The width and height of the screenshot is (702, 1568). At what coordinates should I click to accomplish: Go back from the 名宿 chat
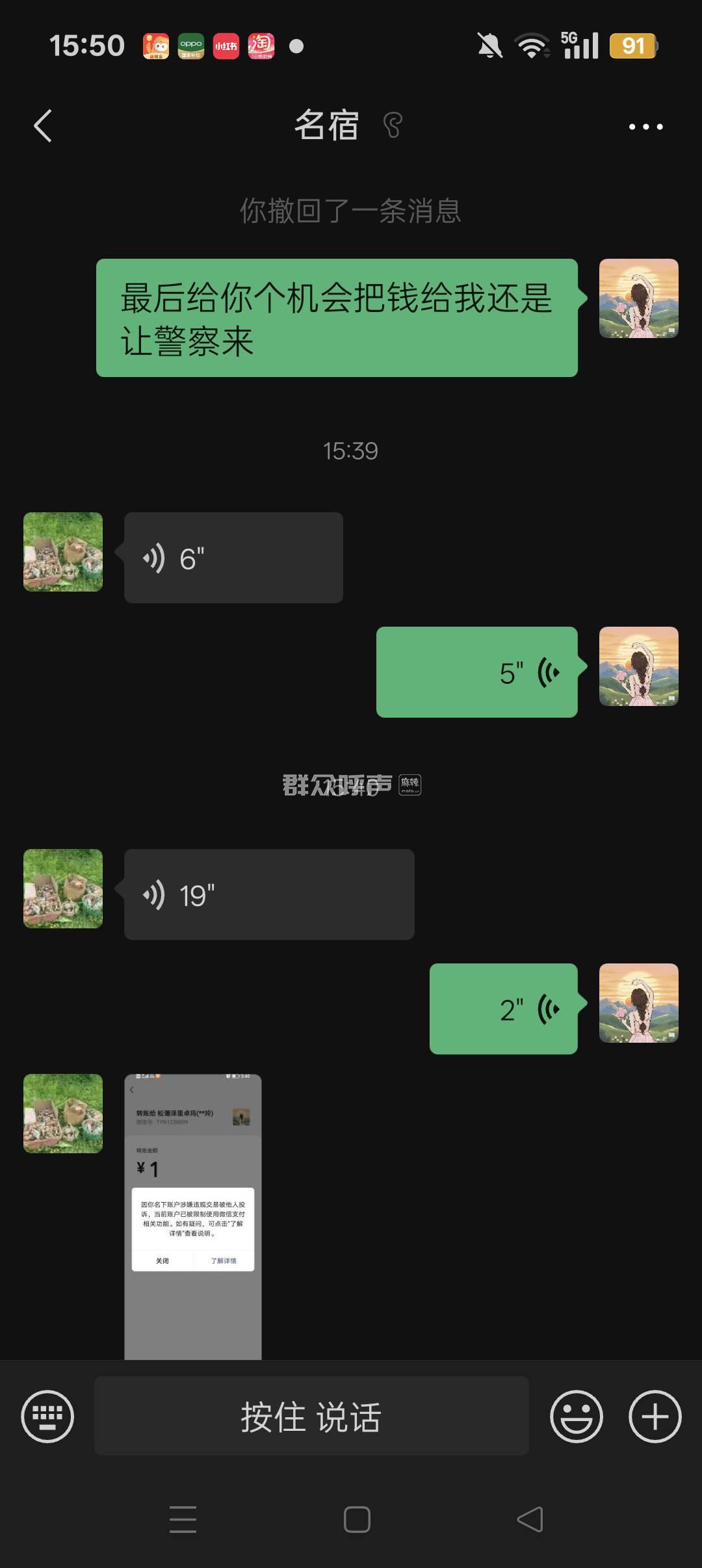43,126
